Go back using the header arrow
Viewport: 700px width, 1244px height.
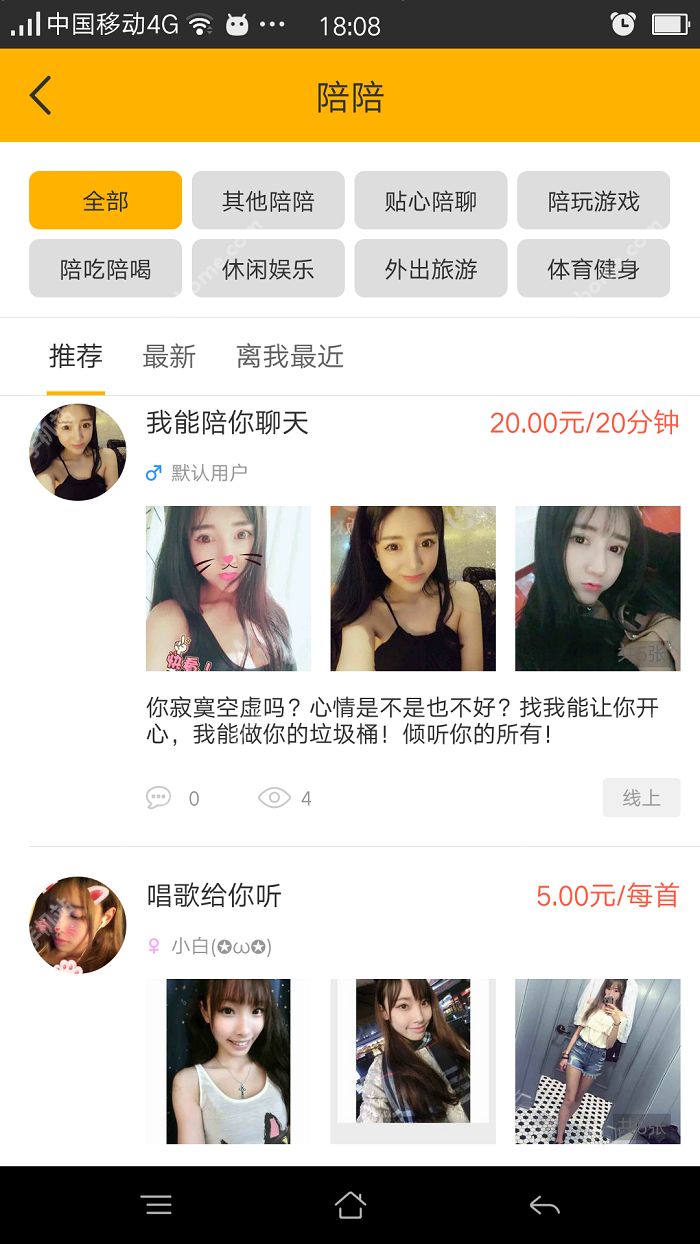40,96
